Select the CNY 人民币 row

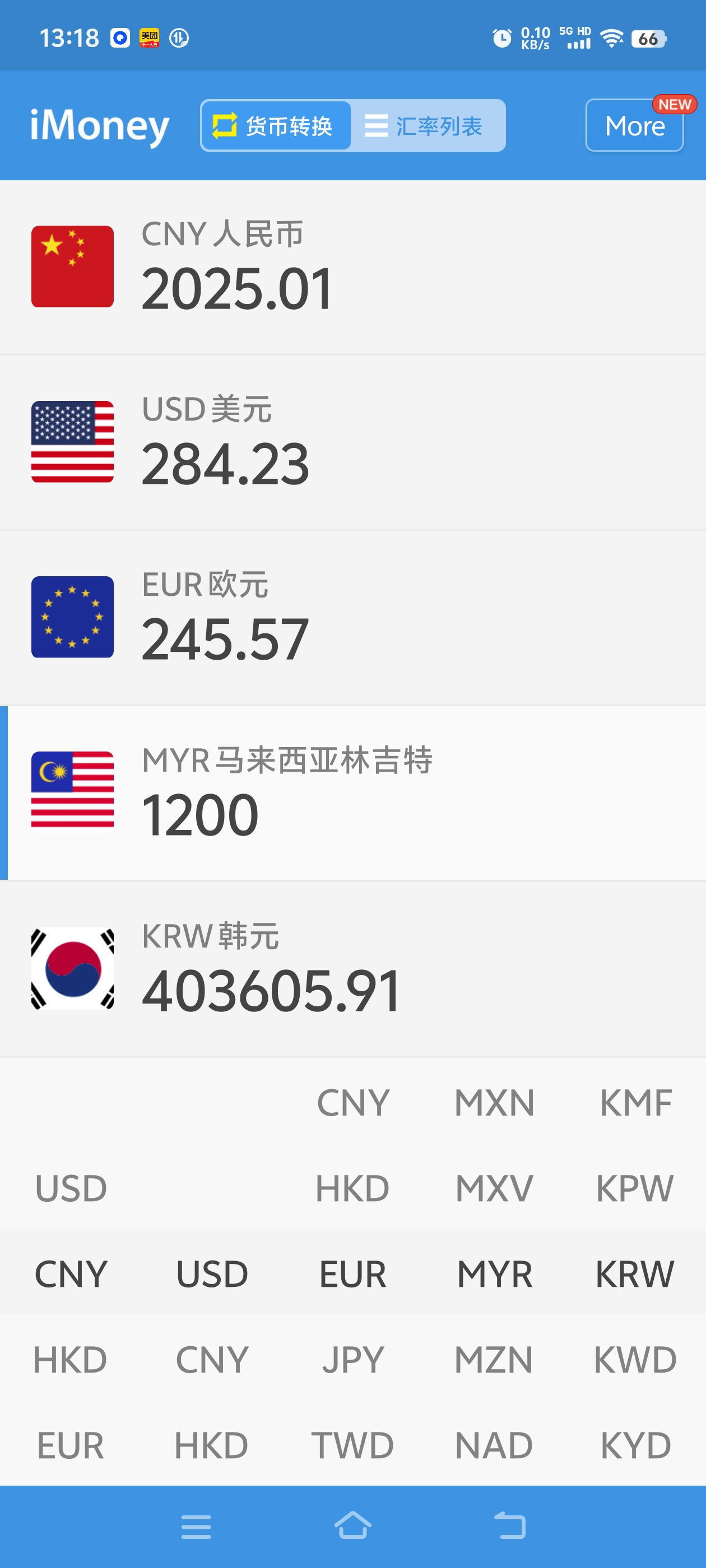352,267
